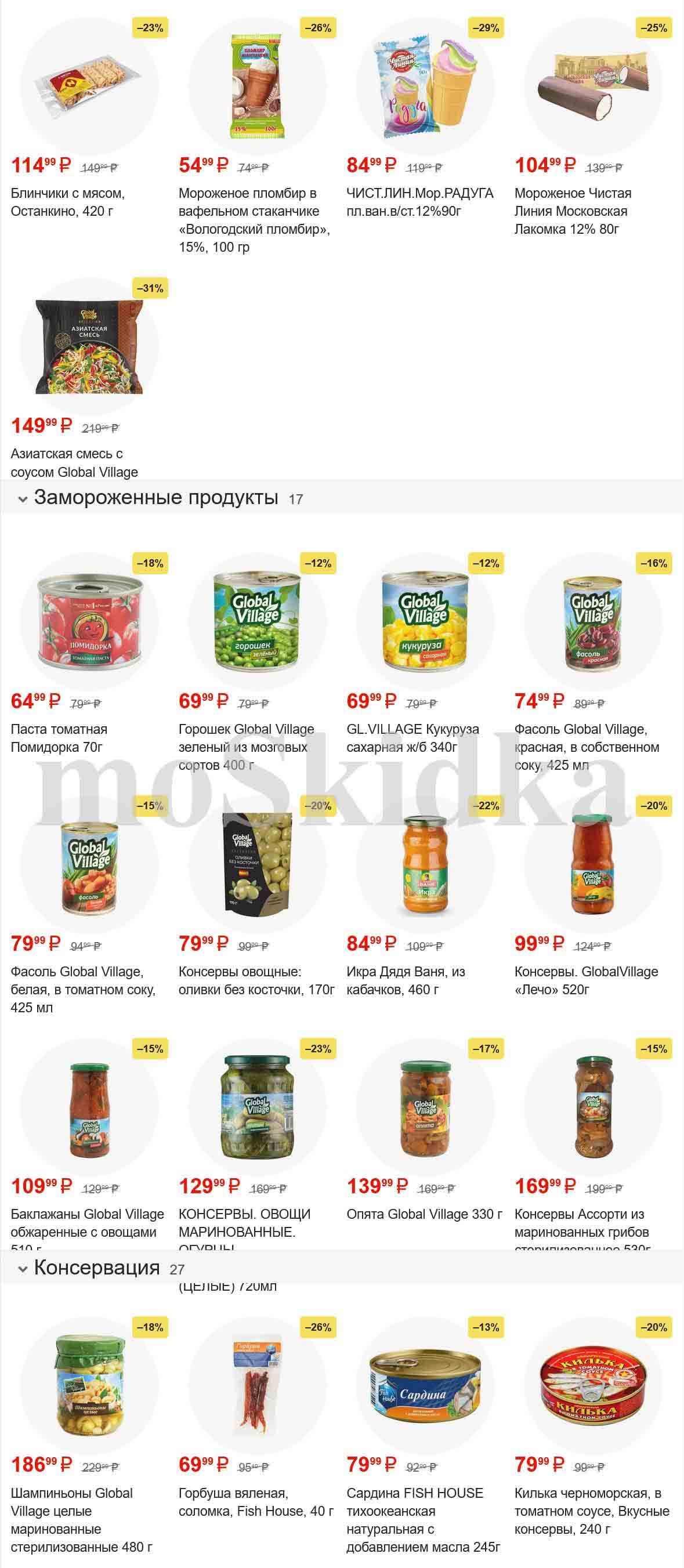
Task: Open Блинчики с мясом Останкино product
Action: tap(89, 86)
